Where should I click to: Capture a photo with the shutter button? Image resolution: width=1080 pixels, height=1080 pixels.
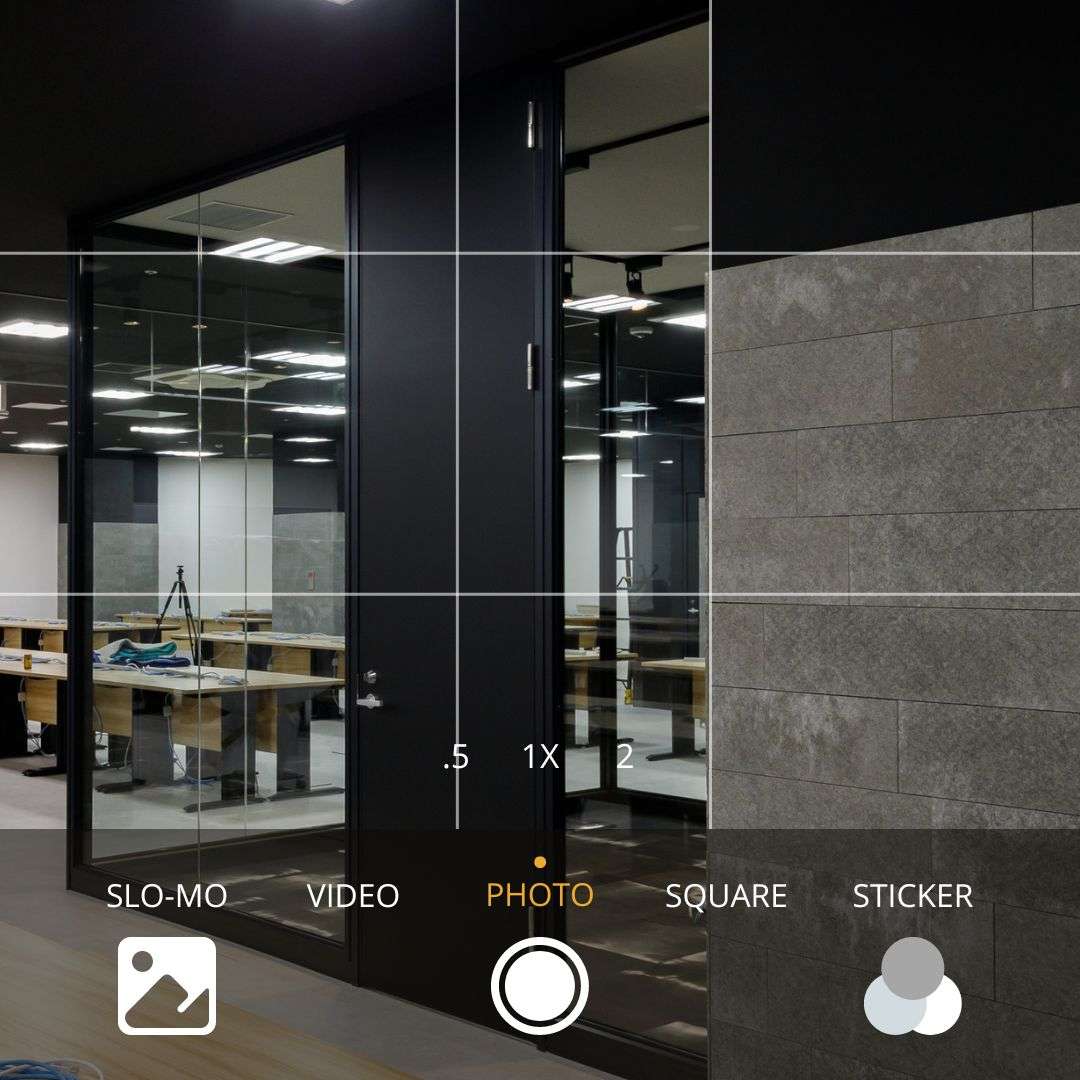[x=539, y=986]
